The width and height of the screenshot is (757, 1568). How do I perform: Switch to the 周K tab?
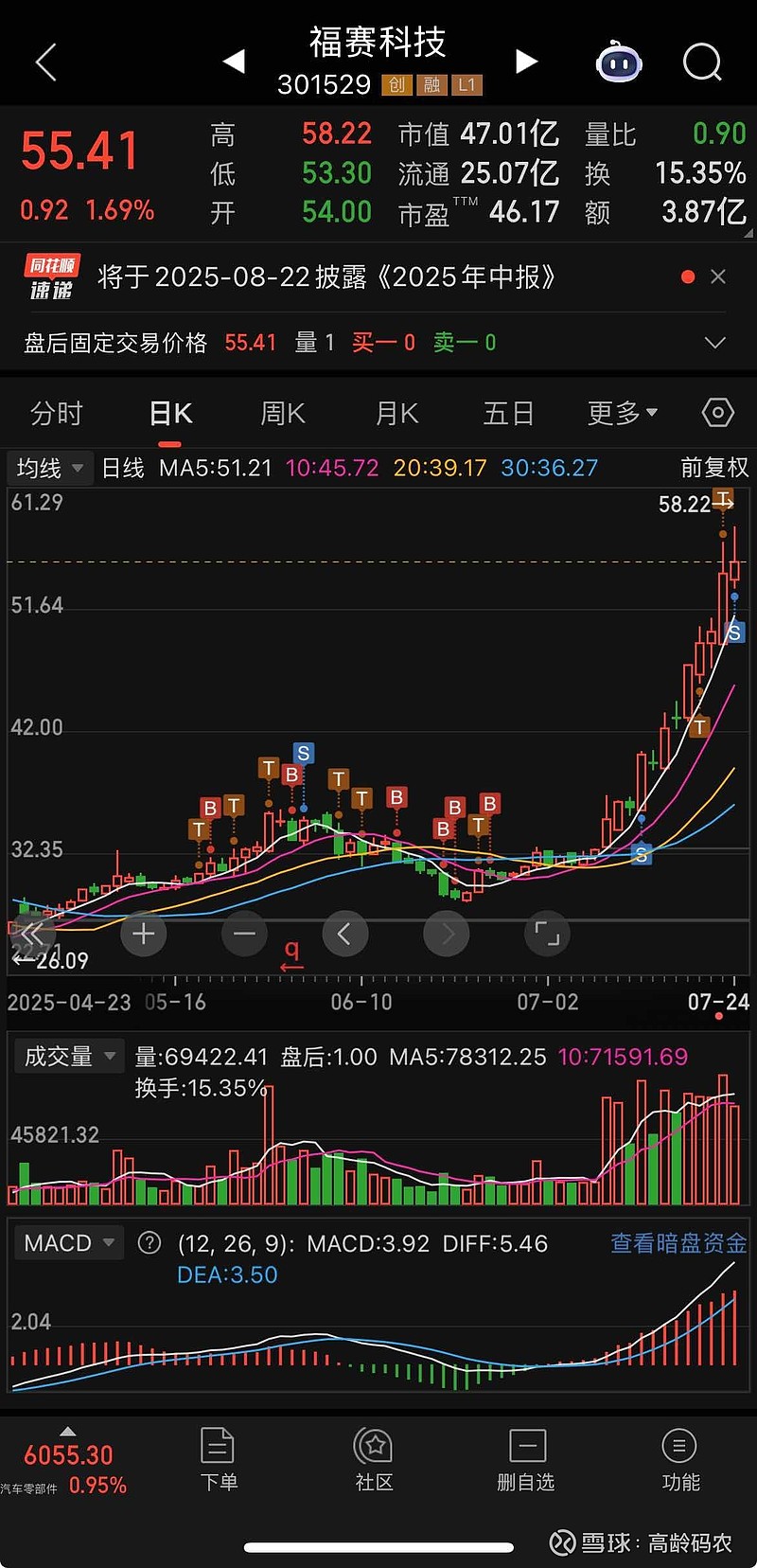pyautogui.click(x=282, y=414)
